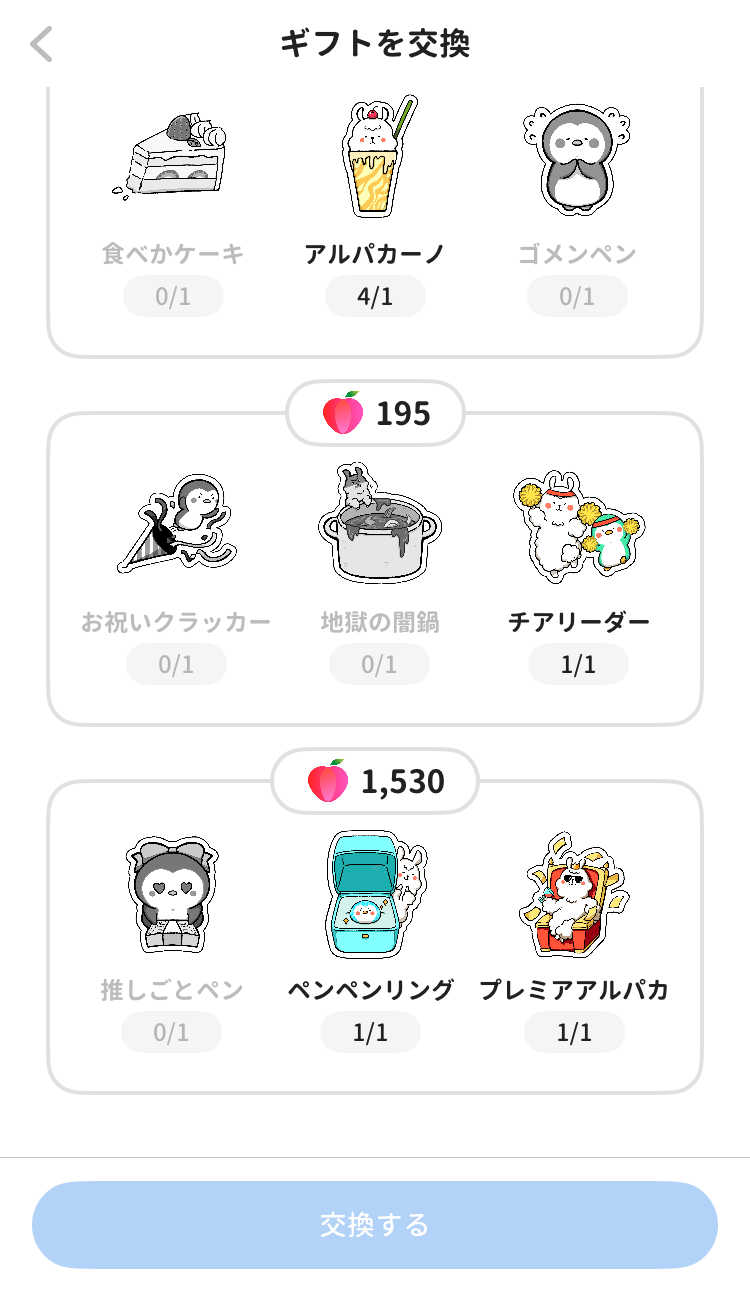Tap the 4/1 count under アルパカーノ

[x=375, y=296]
